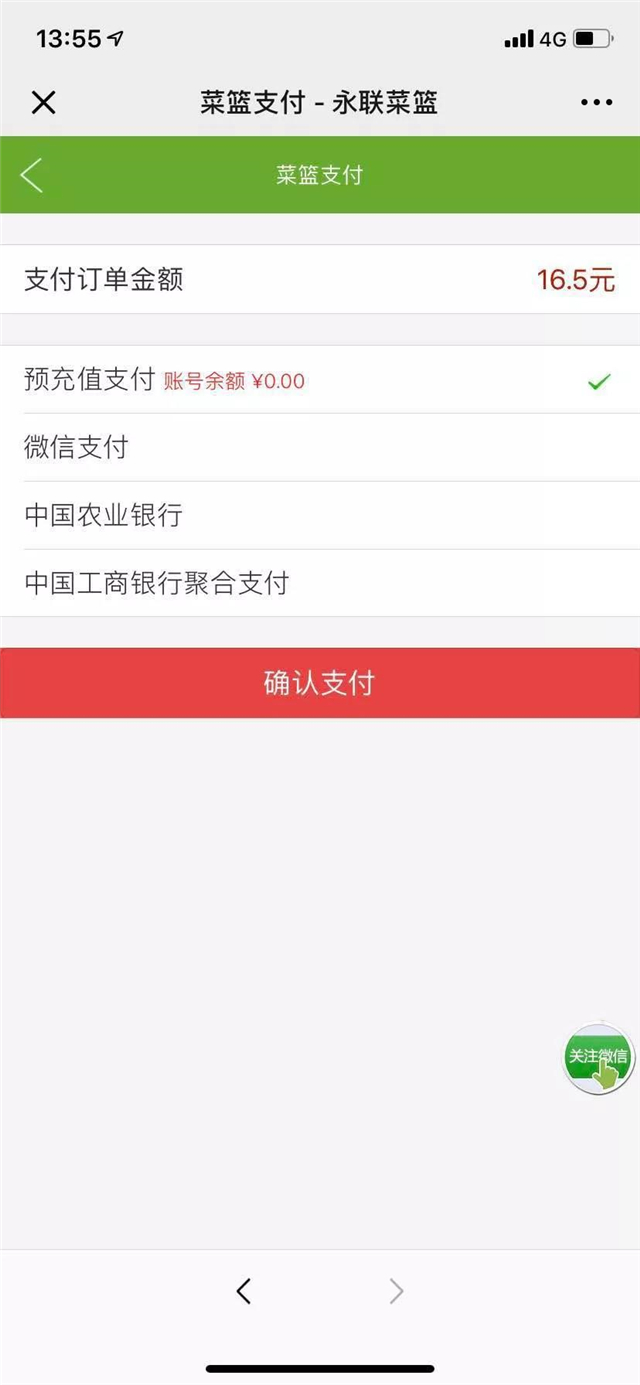This screenshot has height=1385, width=640.
Task: Navigate back with bottom browser arrow
Action: click(x=243, y=1291)
